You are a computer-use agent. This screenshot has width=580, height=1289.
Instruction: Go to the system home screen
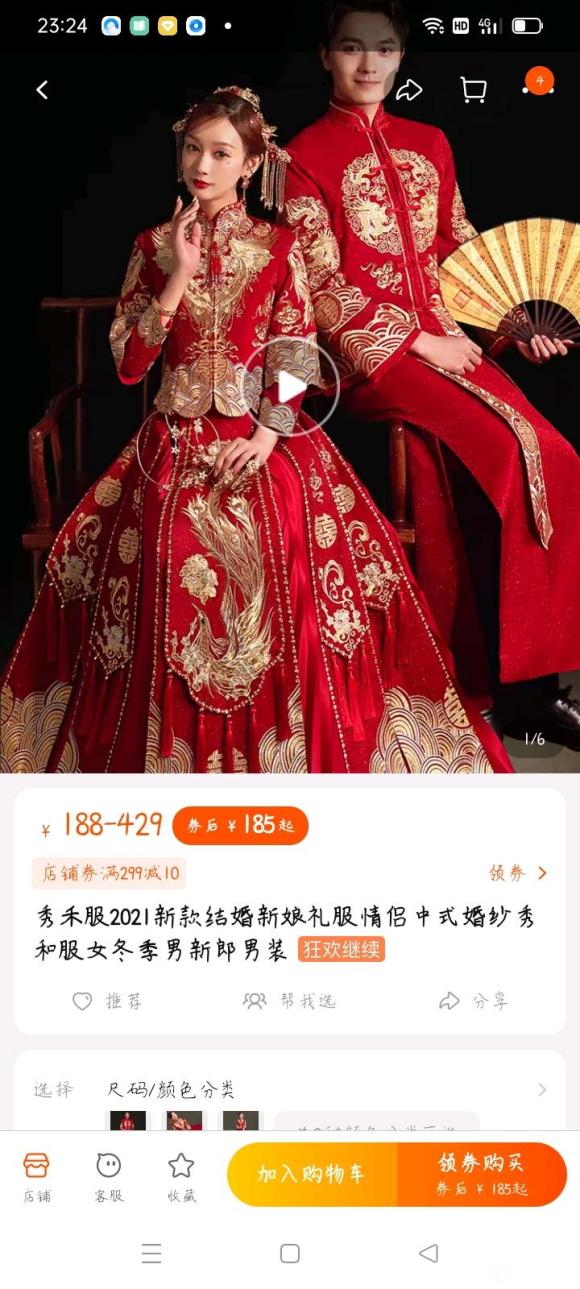pyautogui.click(x=290, y=1253)
